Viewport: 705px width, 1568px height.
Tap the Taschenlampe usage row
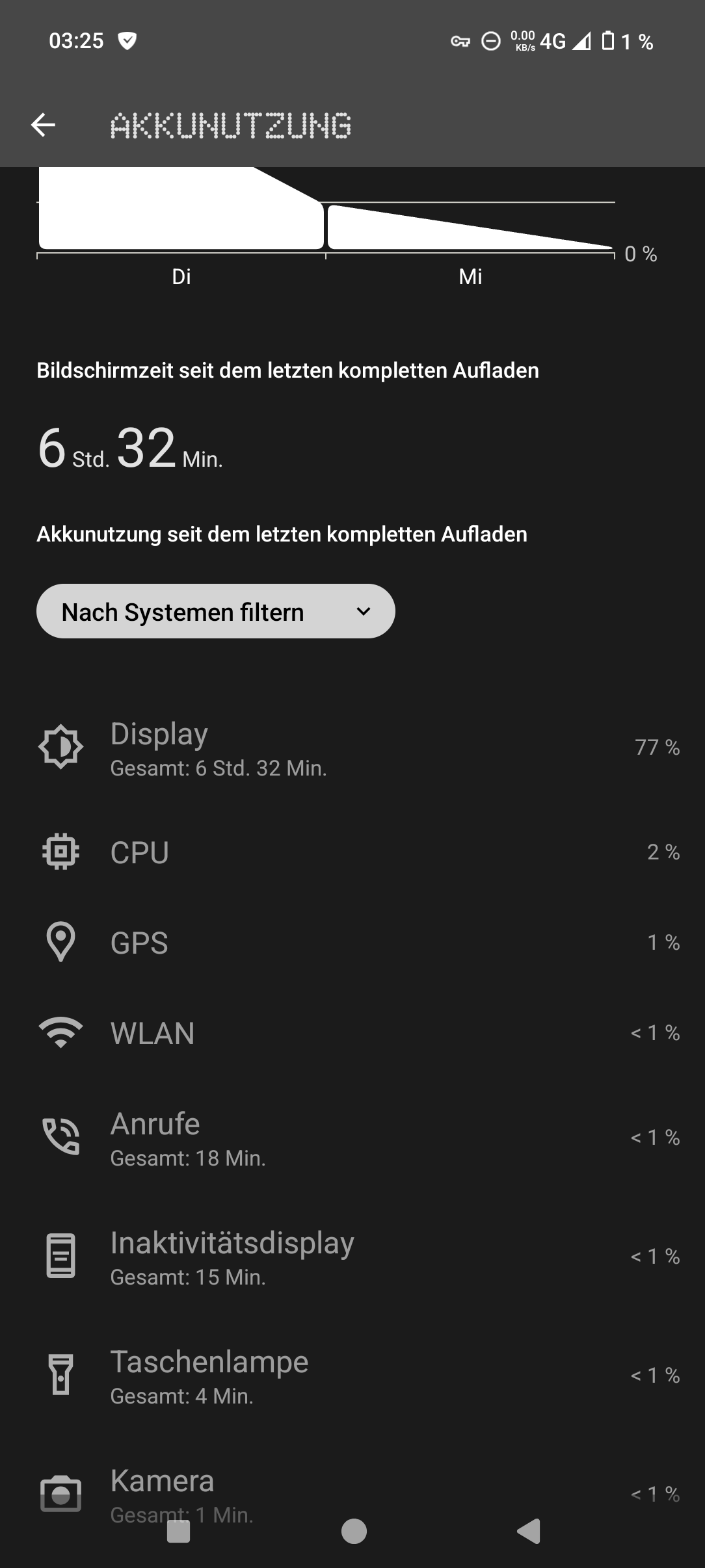coord(351,1376)
